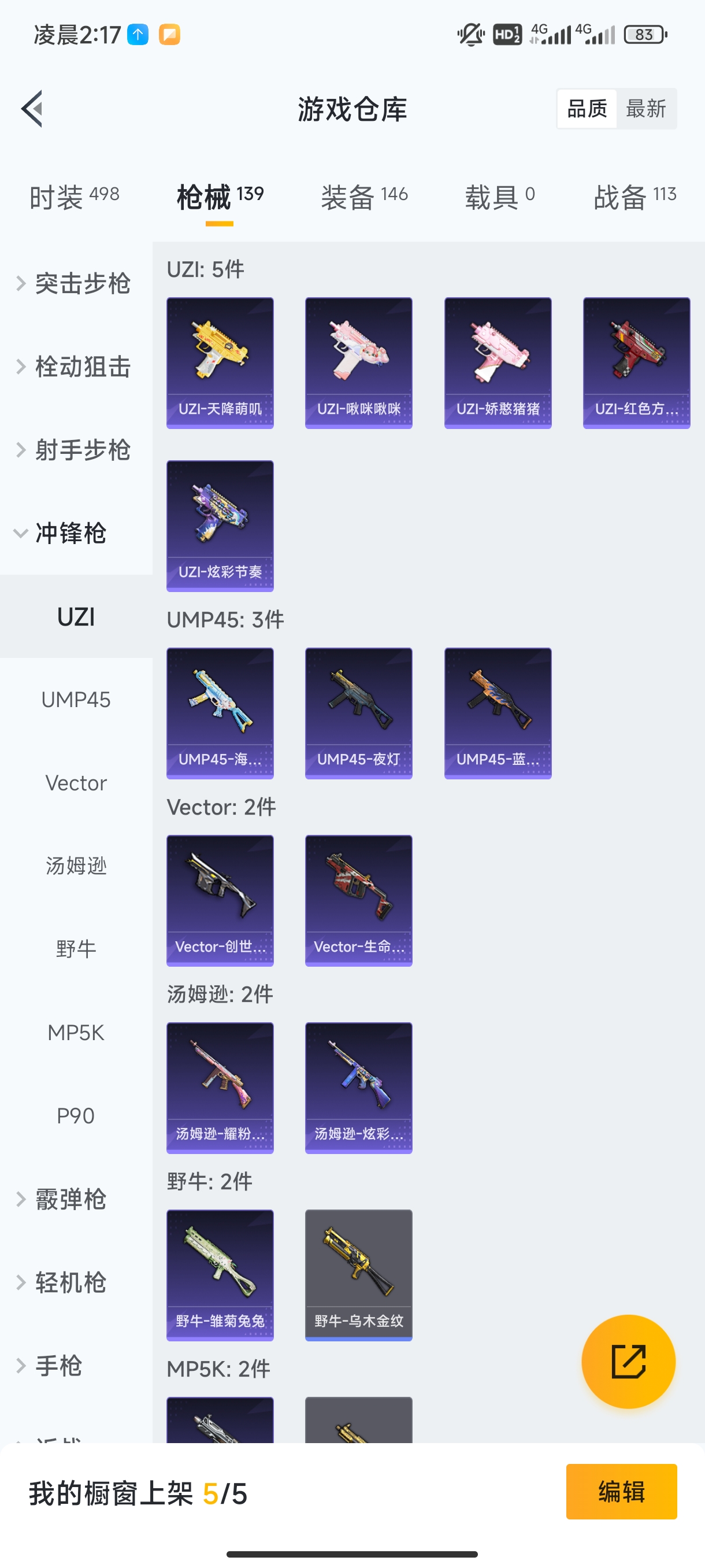Select UMP45 in the sidebar
The height and width of the screenshot is (1568, 705).
[x=76, y=700]
